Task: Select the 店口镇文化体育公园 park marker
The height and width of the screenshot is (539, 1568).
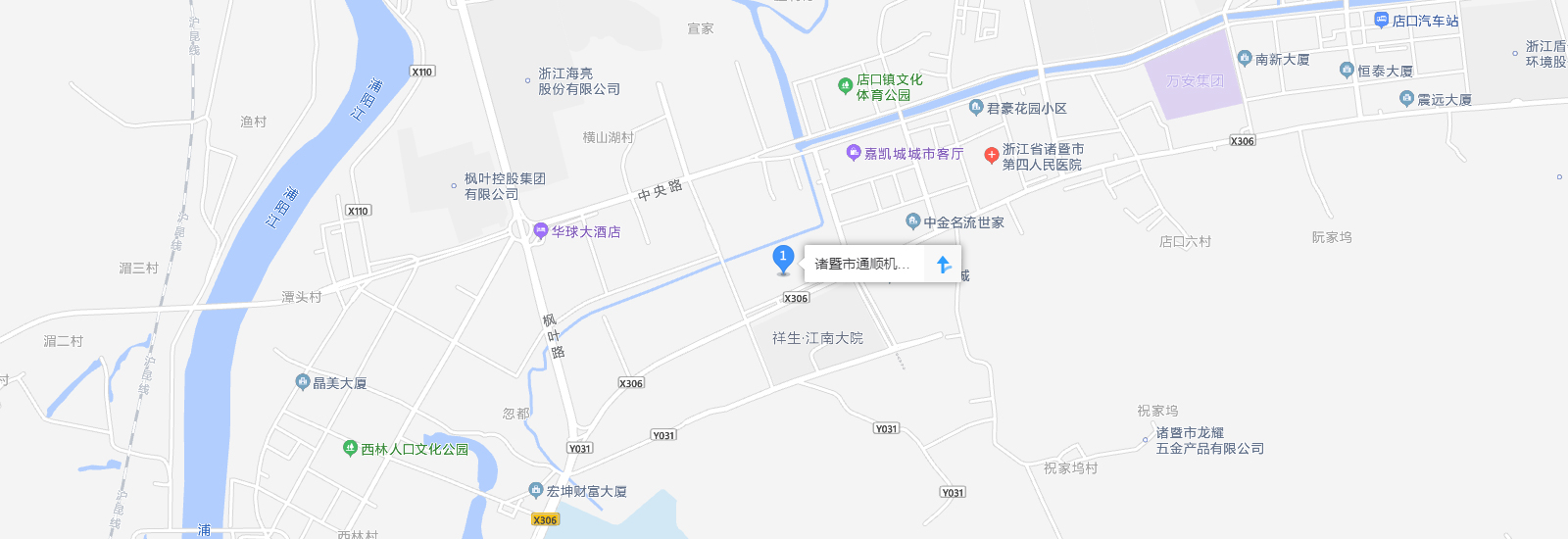Action: click(845, 86)
